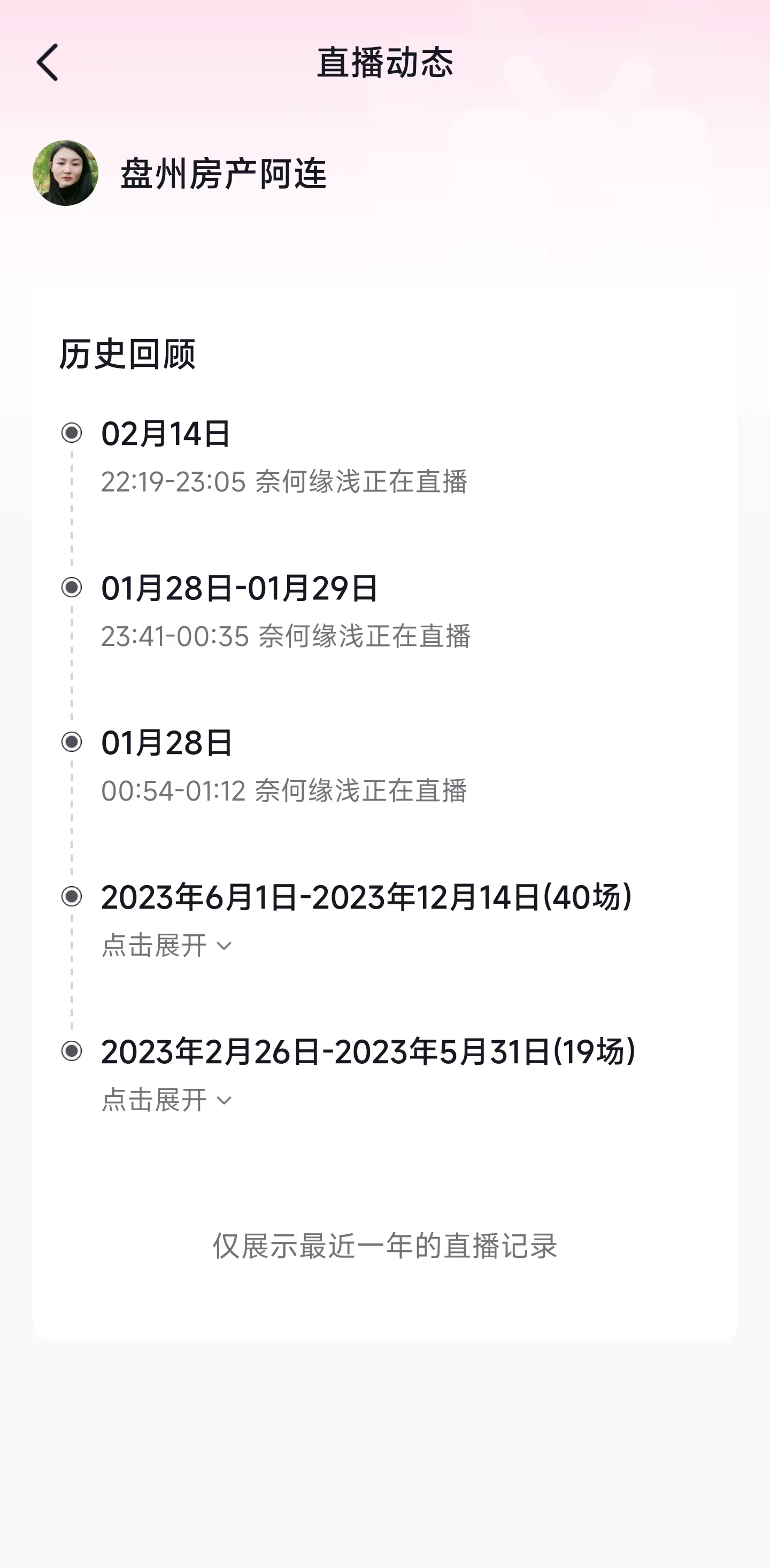The width and height of the screenshot is (770, 1568).
Task: Go back using the top-left arrow
Action: (48, 62)
